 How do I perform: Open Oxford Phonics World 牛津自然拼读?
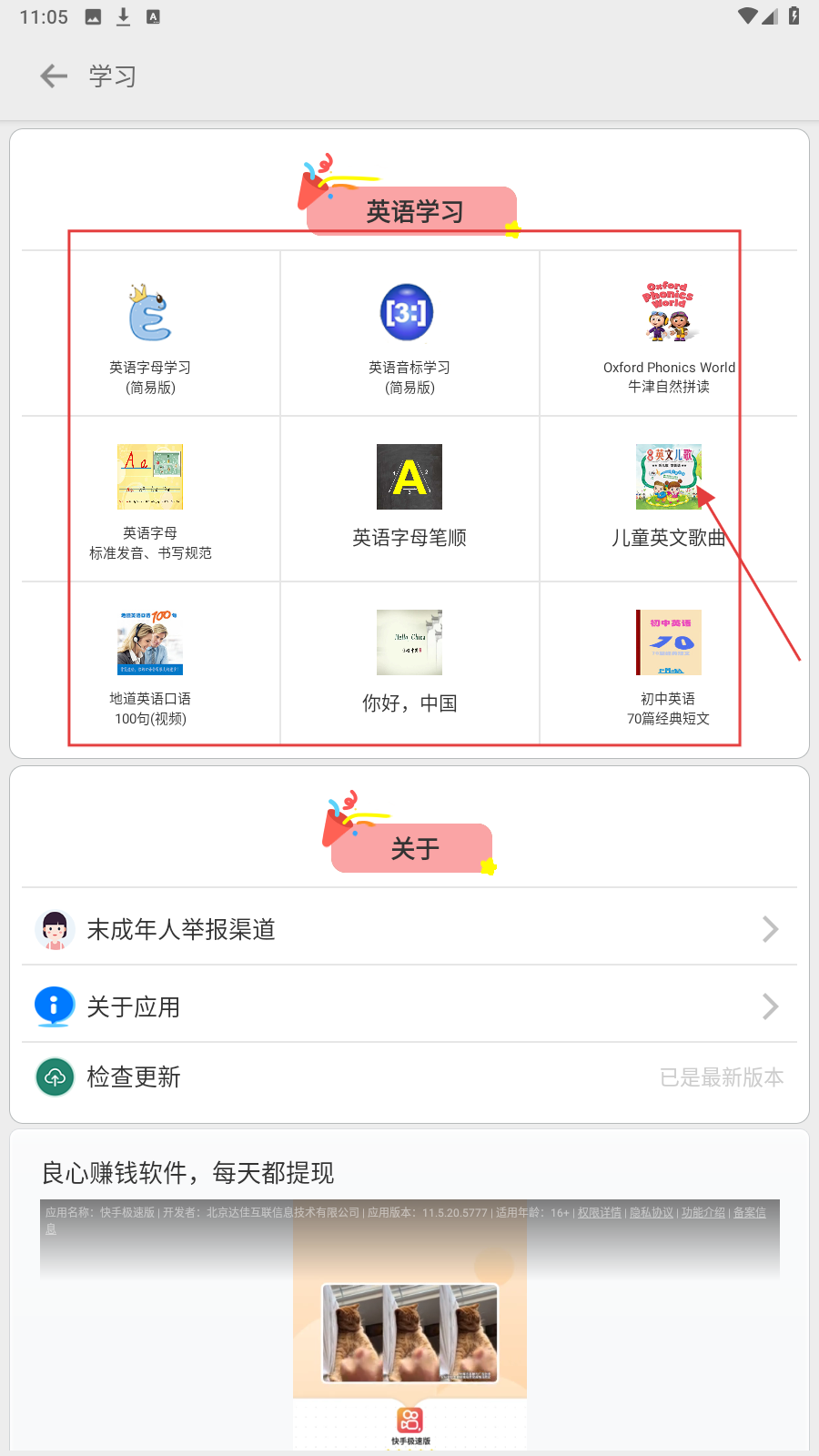(668, 335)
